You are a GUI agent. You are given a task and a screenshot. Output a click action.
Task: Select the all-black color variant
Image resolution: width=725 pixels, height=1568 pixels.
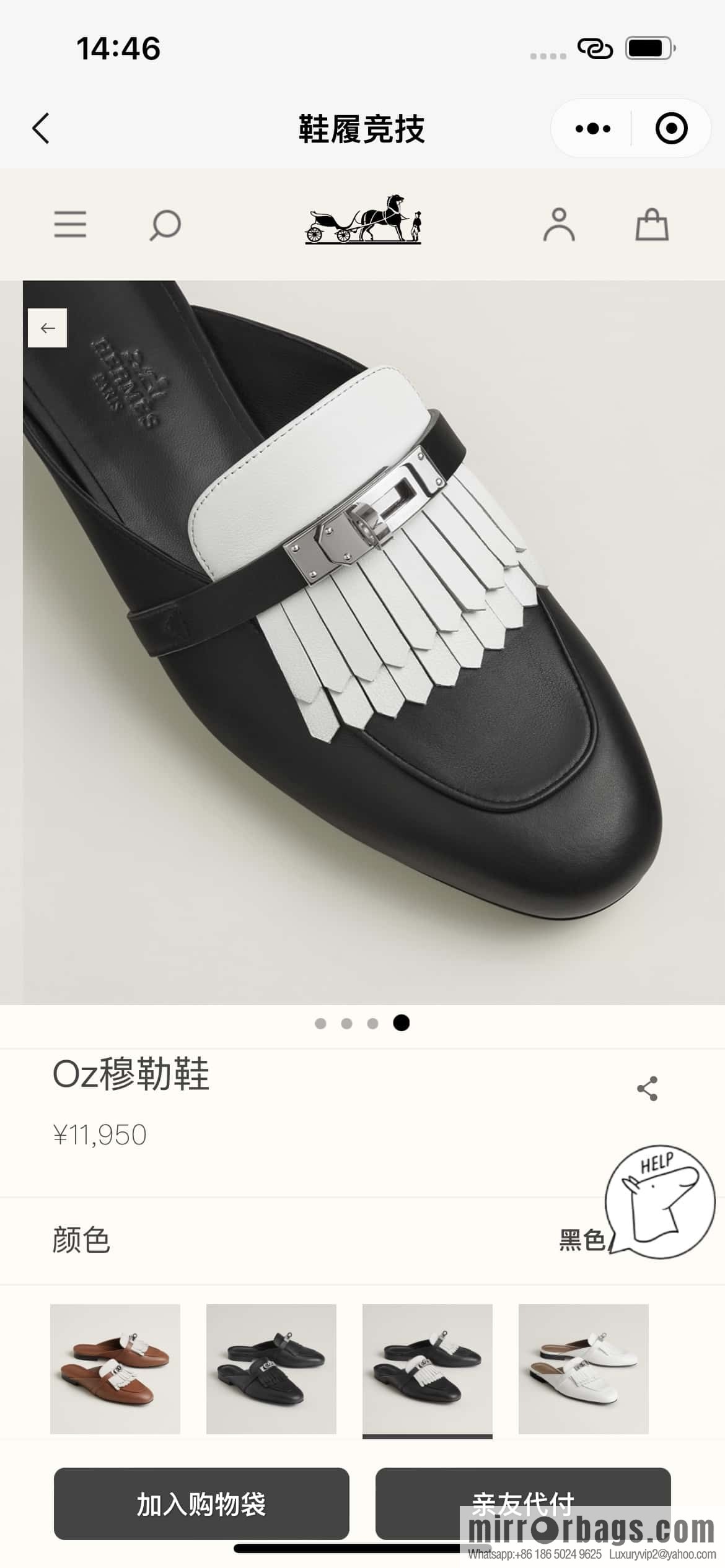click(x=271, y=1369)
